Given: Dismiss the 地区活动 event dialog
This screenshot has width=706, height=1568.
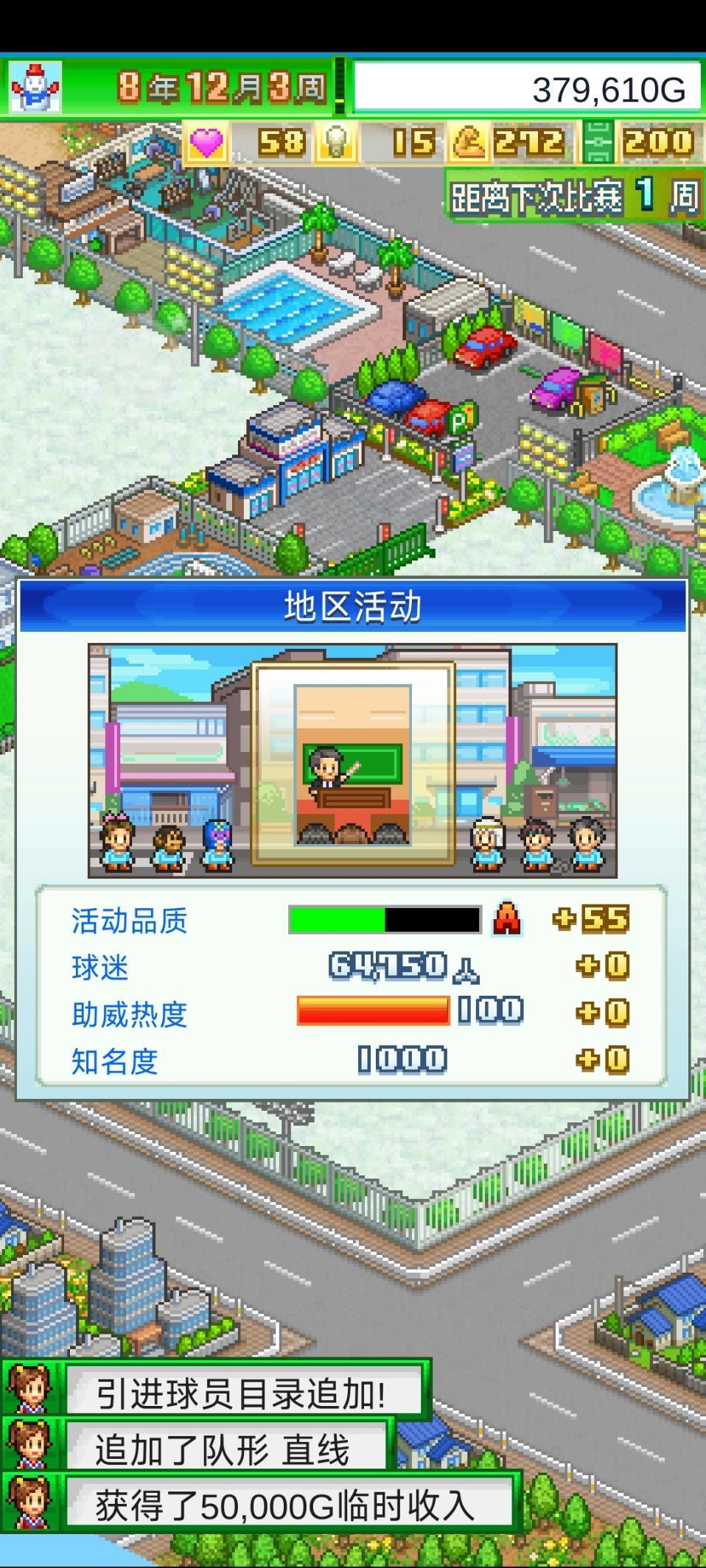Looking at the screenshot, I should (353, 608).
